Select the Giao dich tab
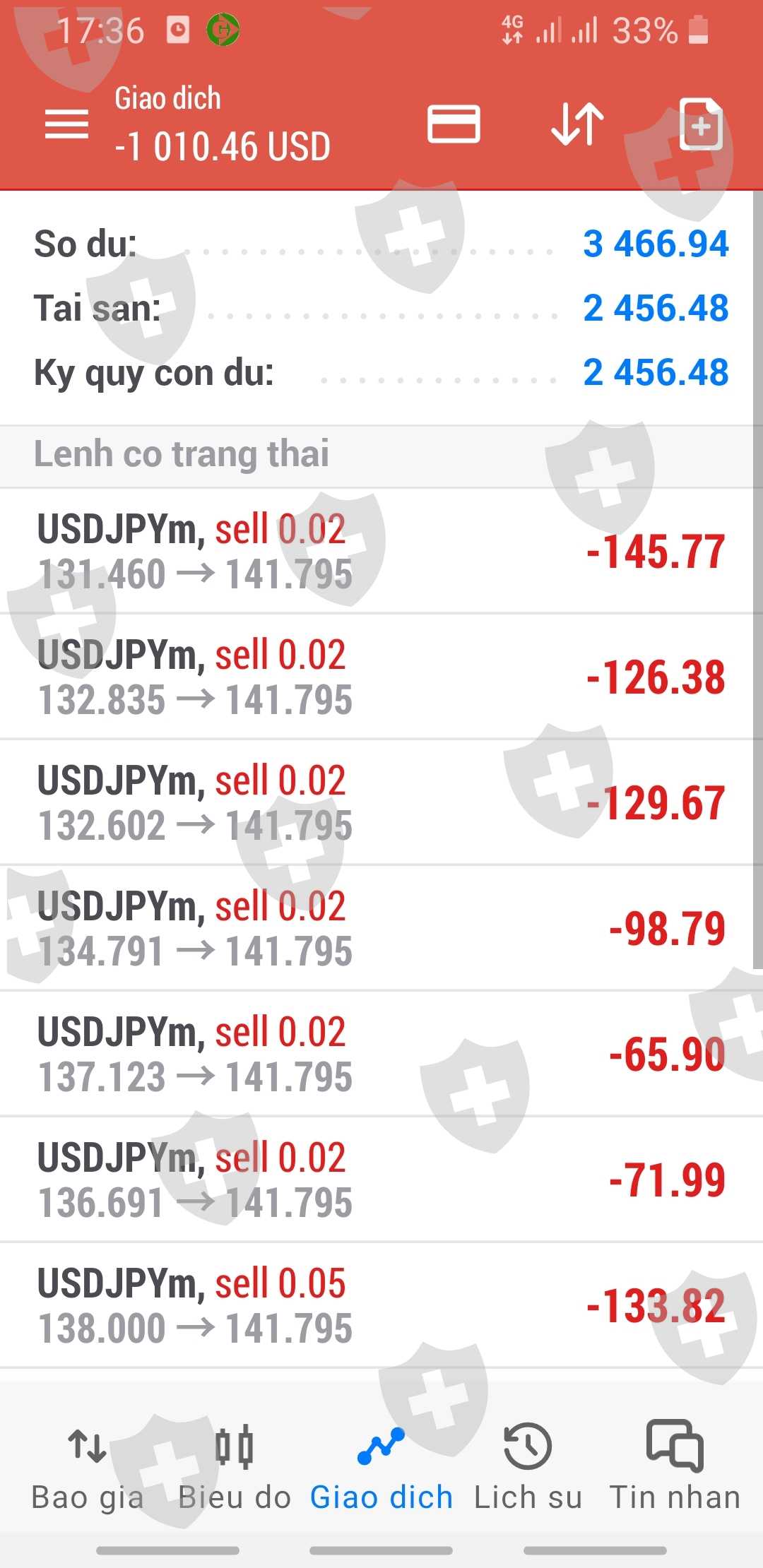763x1568 pixels. 381,1468
